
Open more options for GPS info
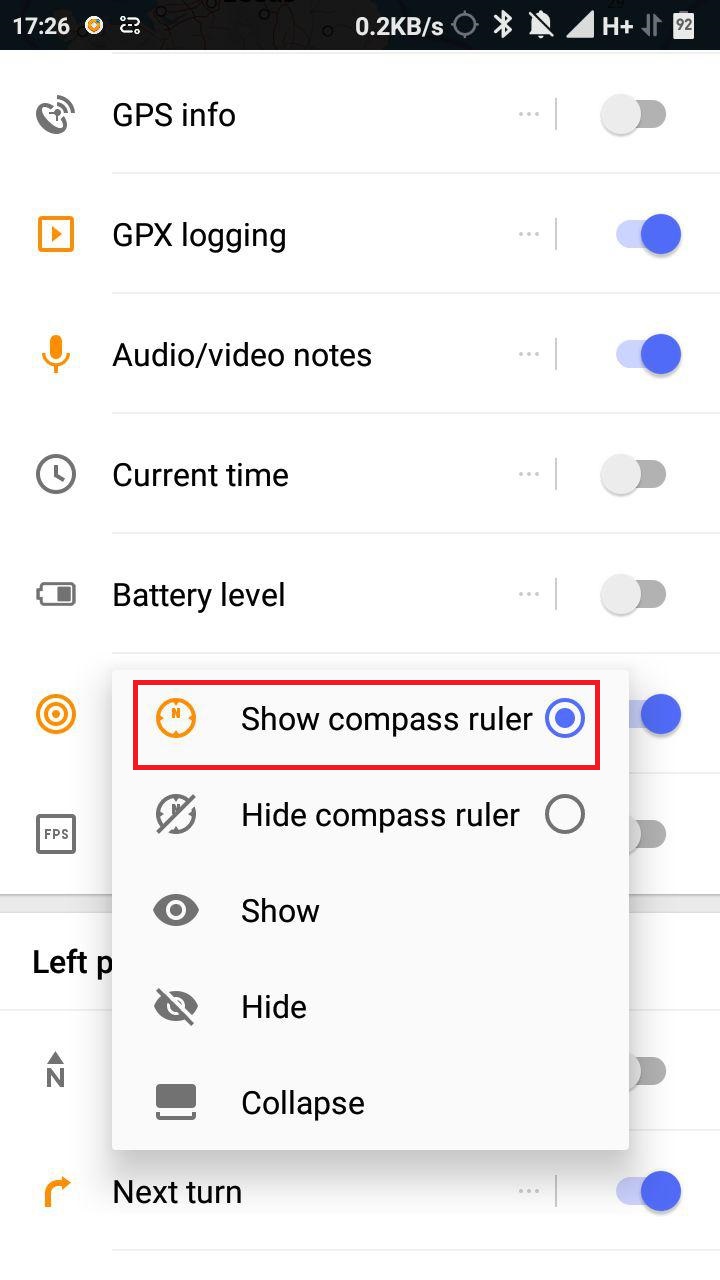click(529, 115)
